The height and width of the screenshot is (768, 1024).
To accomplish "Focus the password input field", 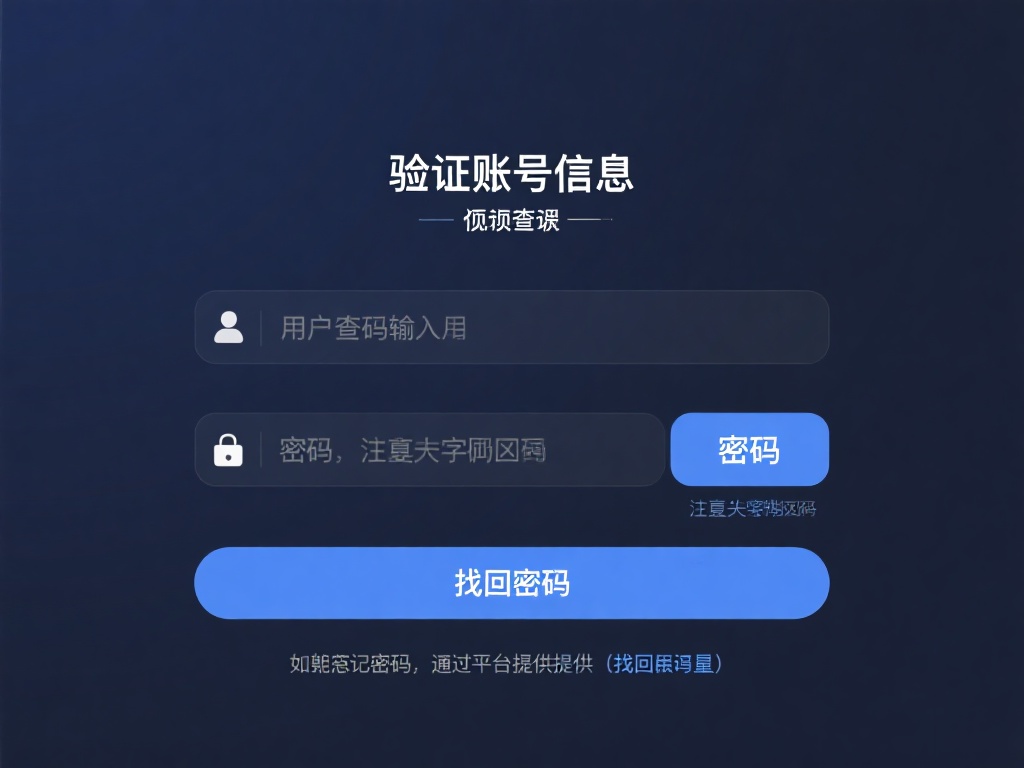I will [x=460, y=450].
